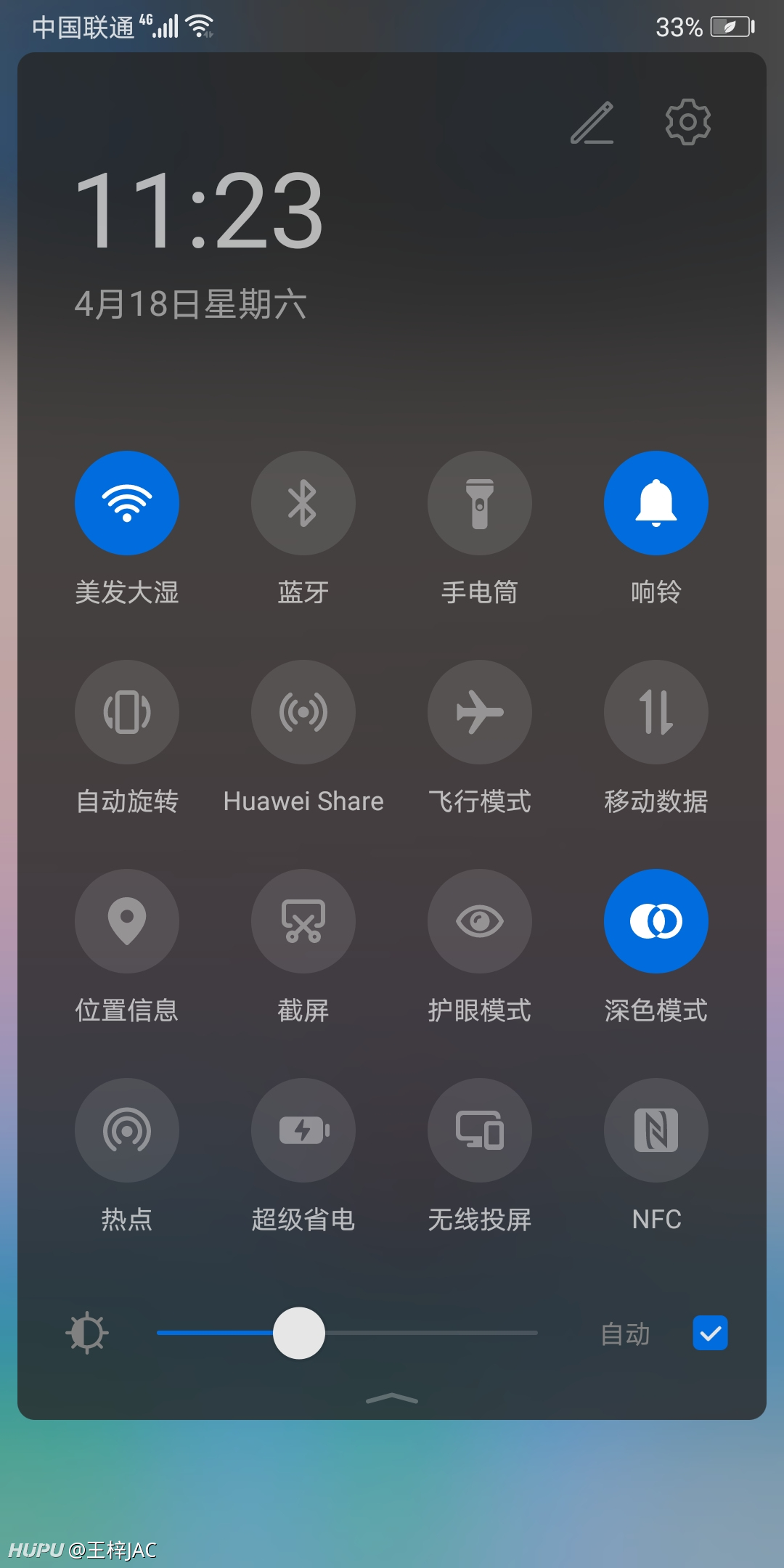This screenshot has width=784, height=1568.
Task: Tap the pencil icon to edit quick toggles
Action: (592, 122)
